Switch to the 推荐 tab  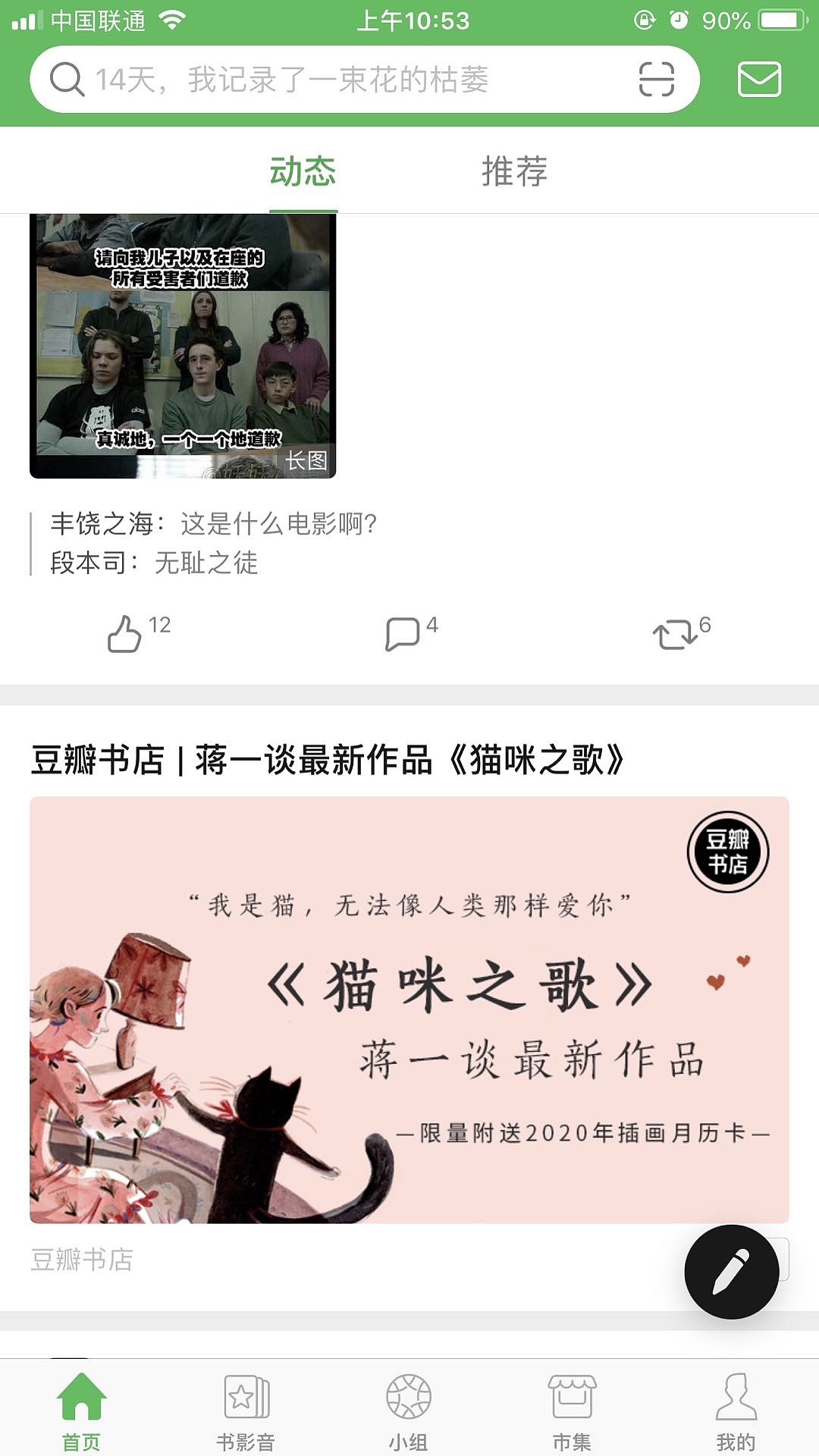514,171
